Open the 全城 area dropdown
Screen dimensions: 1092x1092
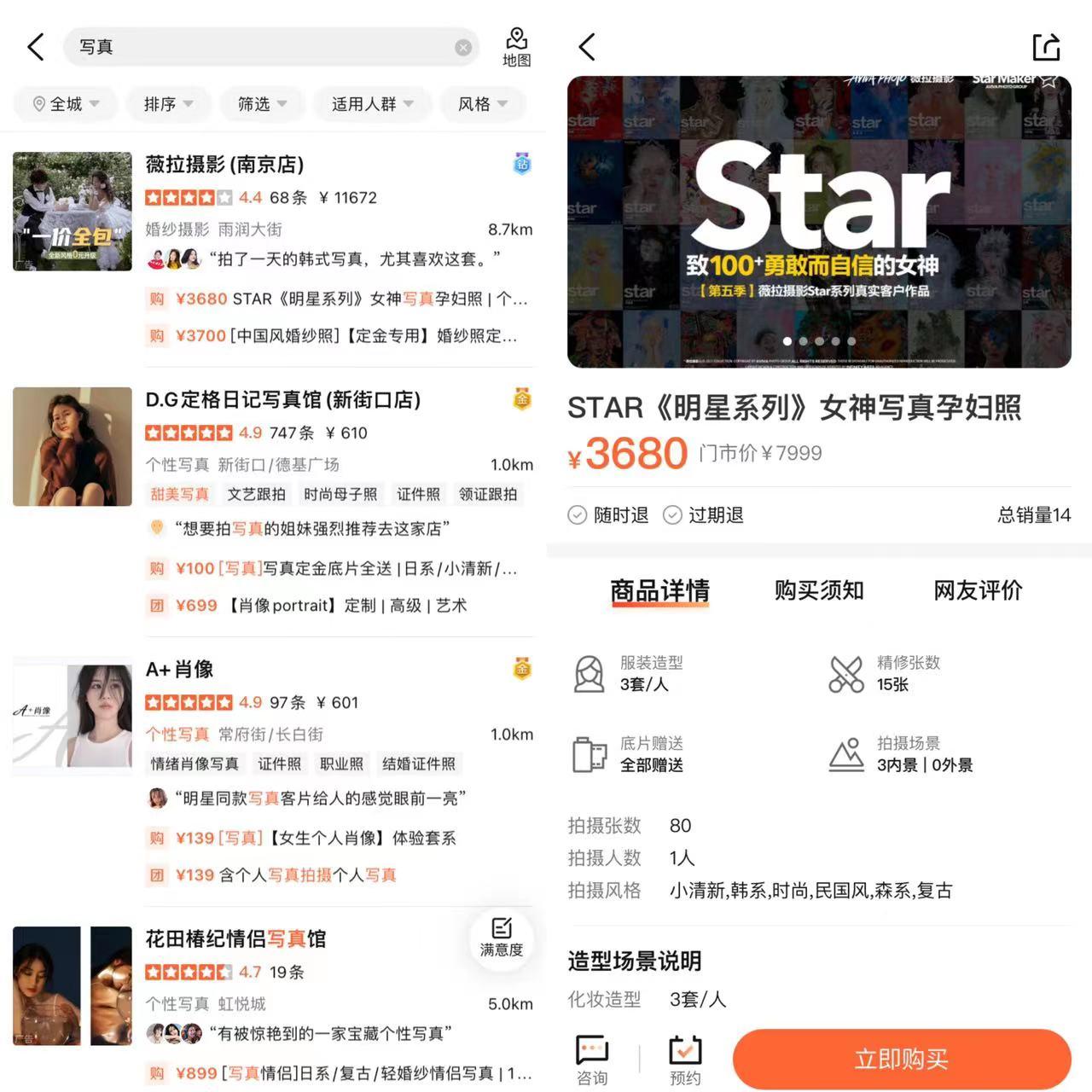(66, 104)
